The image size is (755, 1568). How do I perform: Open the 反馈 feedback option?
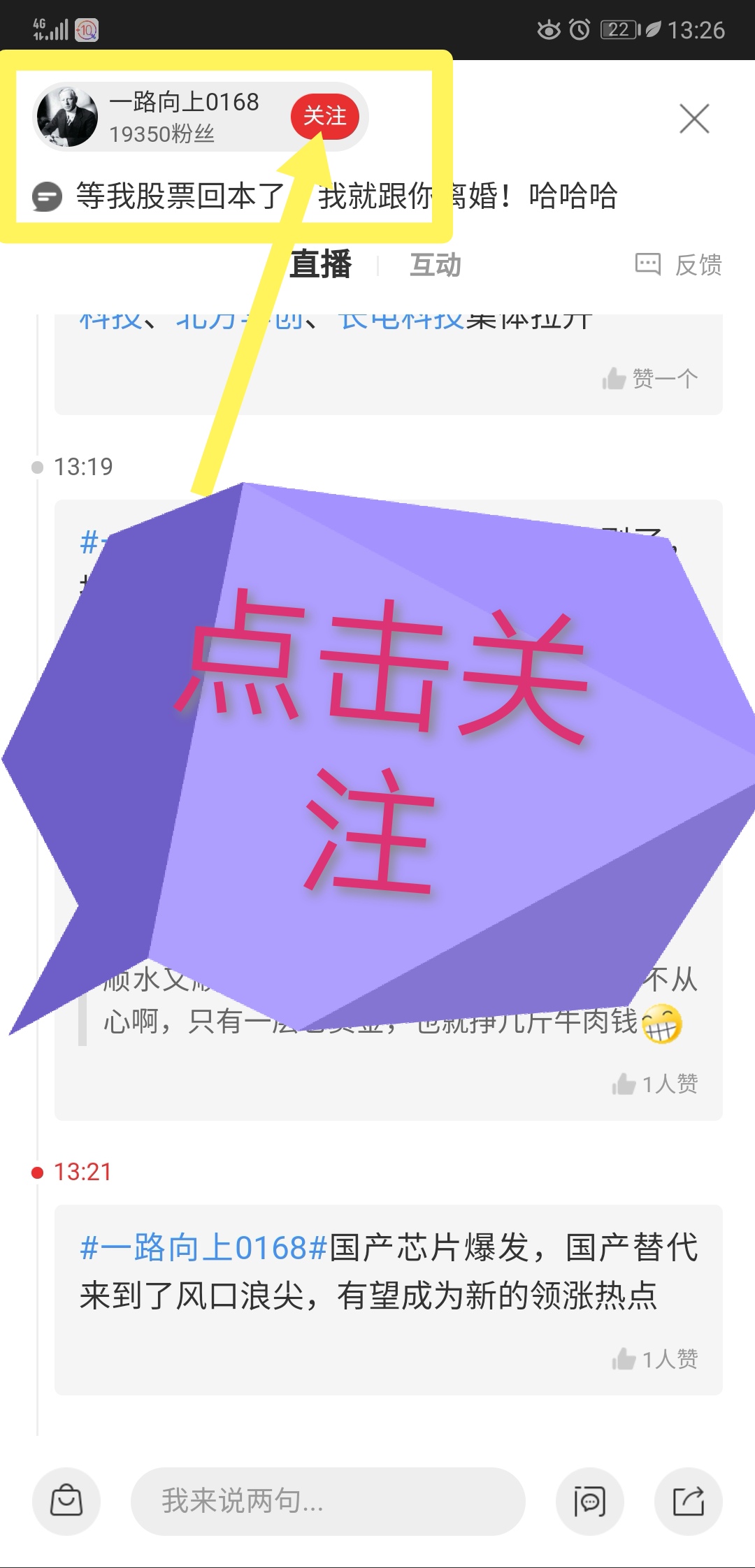point(678,264)
